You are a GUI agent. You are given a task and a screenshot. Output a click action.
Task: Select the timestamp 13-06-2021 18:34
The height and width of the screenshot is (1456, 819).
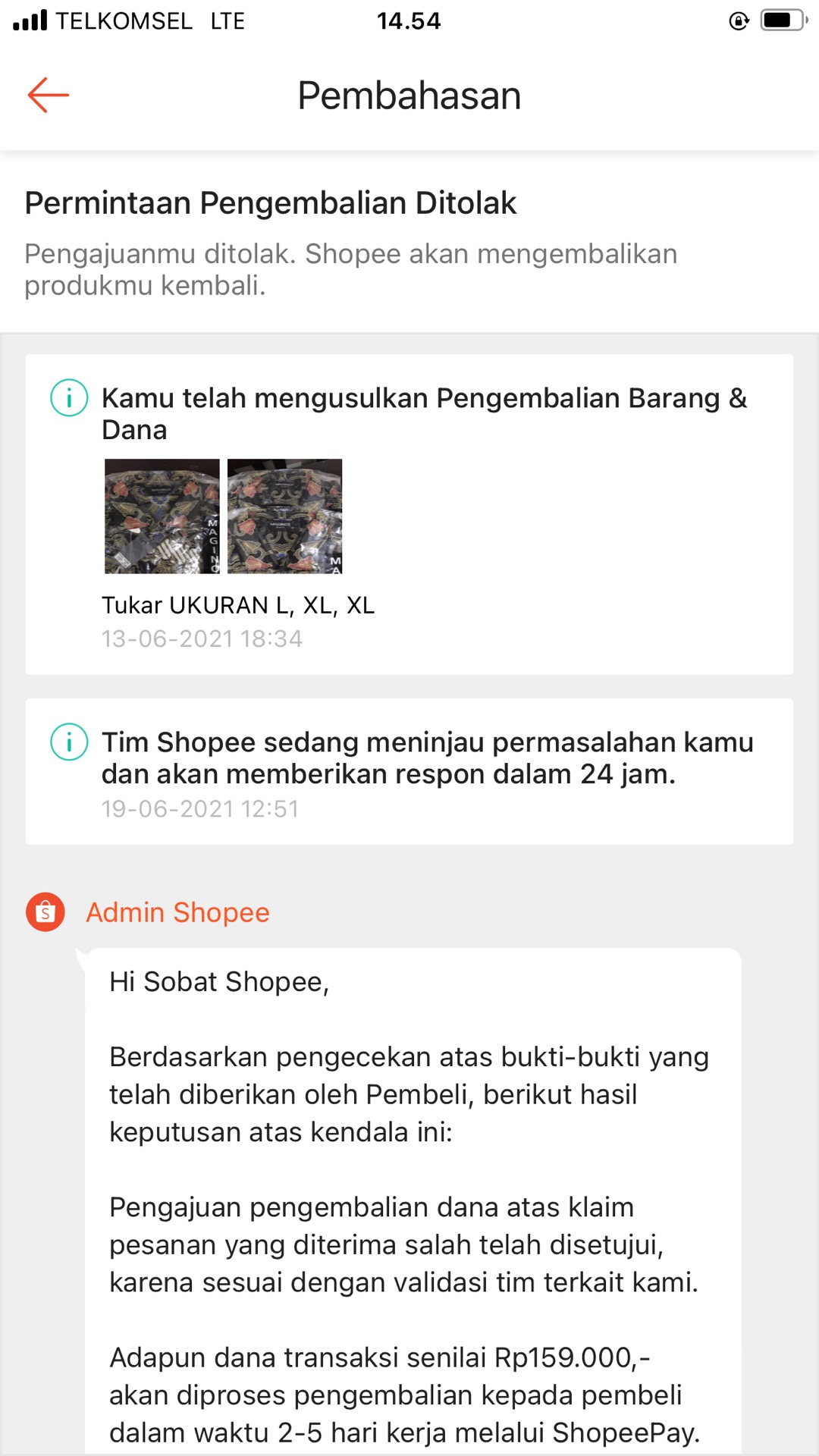pyautogui.click(x=202, y=639)
